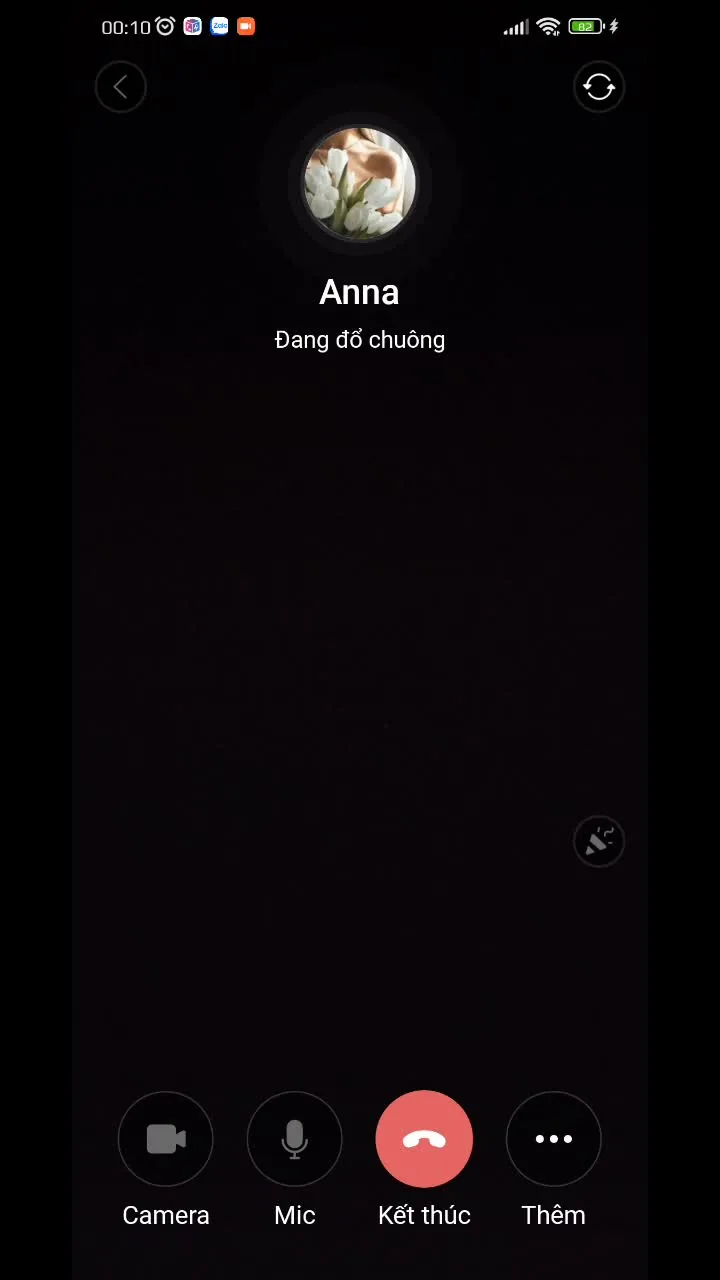
Task: Tap the effects icon above the call buttons
Action: (x=599, y=841)
